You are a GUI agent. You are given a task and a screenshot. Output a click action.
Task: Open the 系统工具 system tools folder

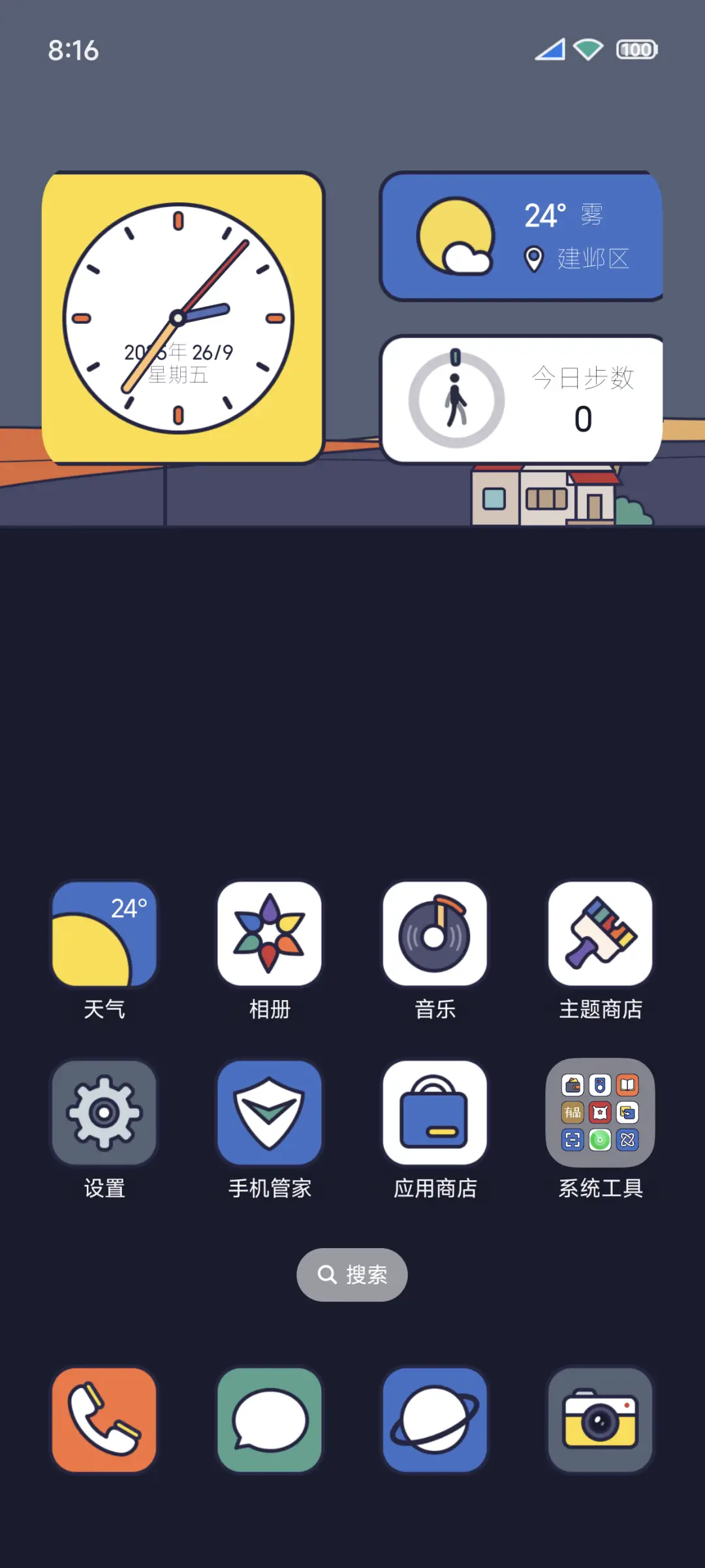click(600, 1113)
